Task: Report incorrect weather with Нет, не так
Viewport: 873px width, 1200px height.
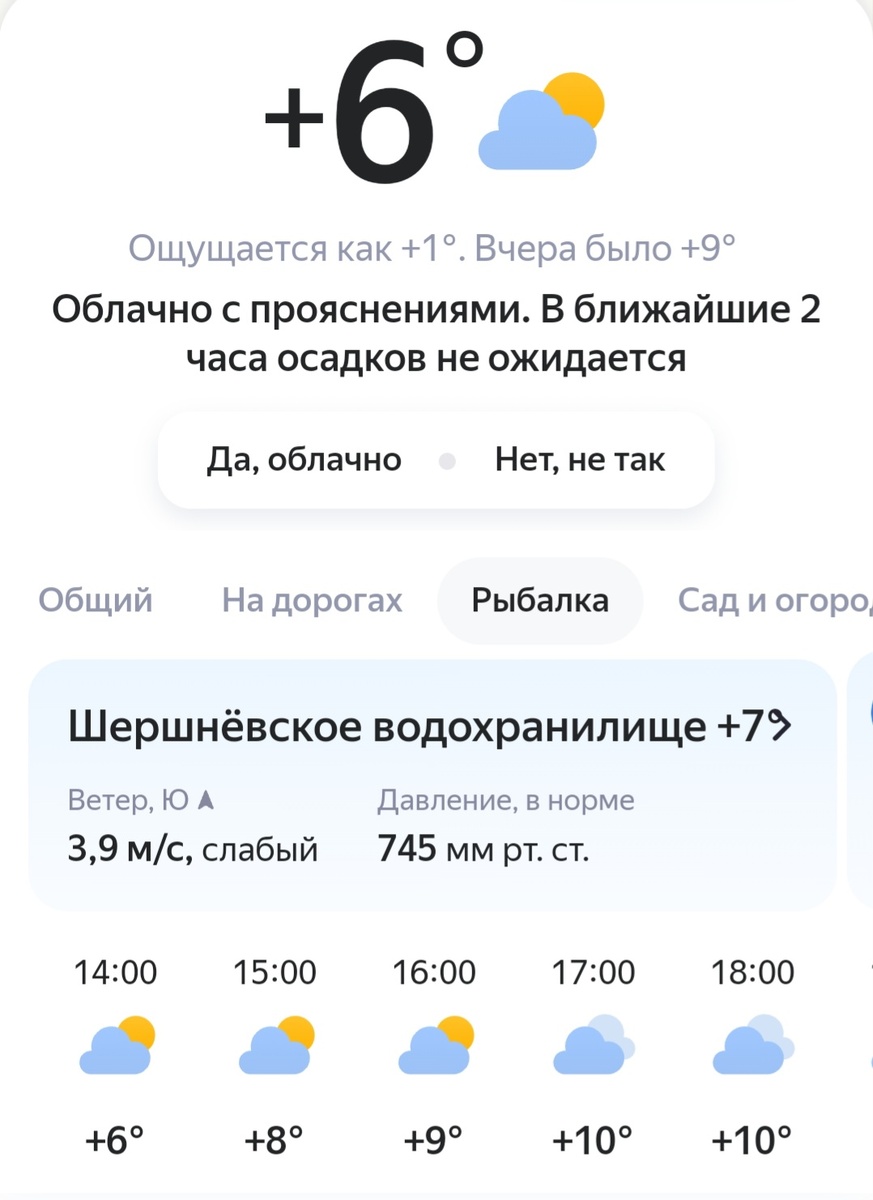Action: point(580,460)
